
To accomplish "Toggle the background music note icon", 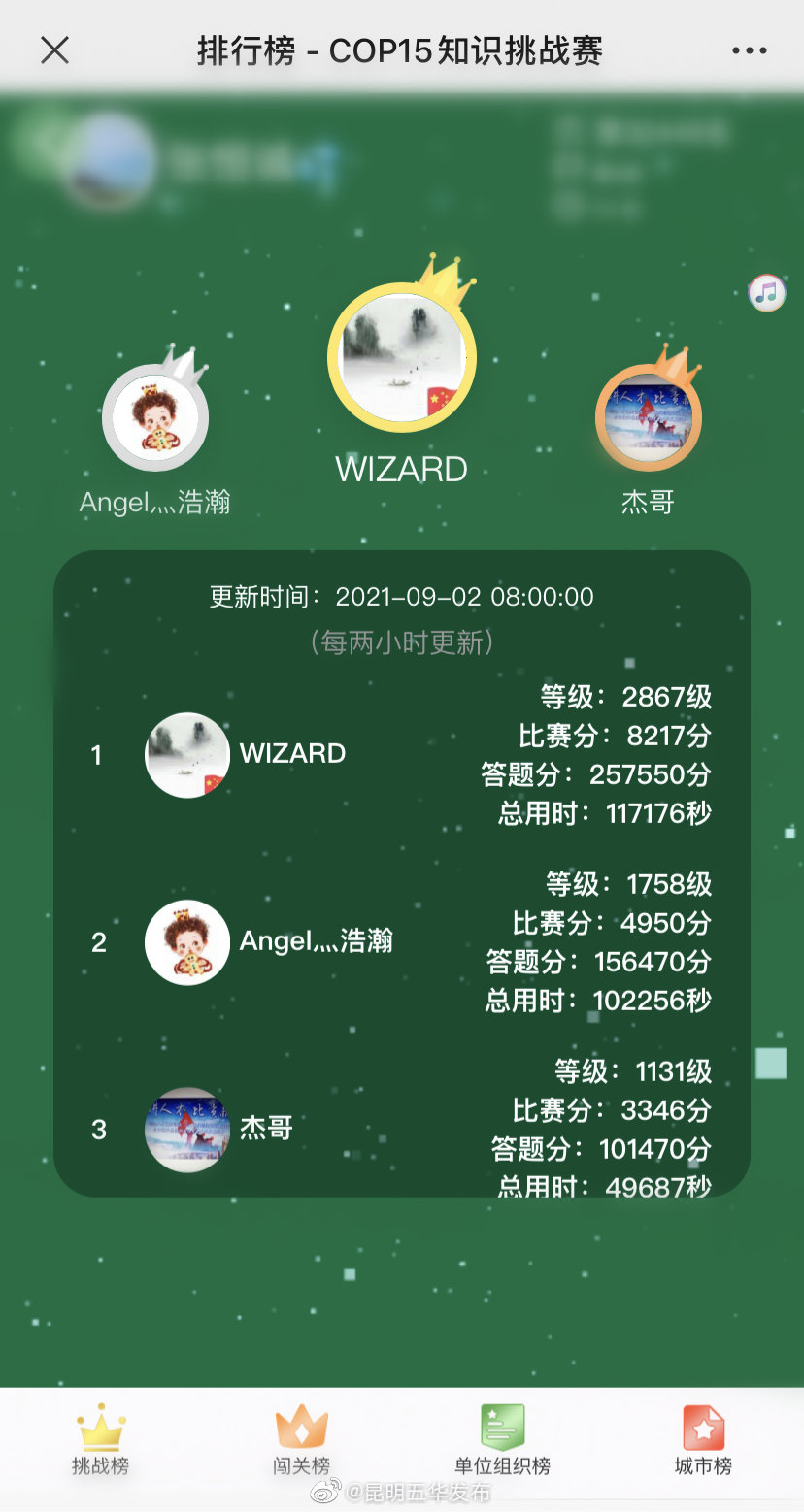I will click(x=767, y=292).
